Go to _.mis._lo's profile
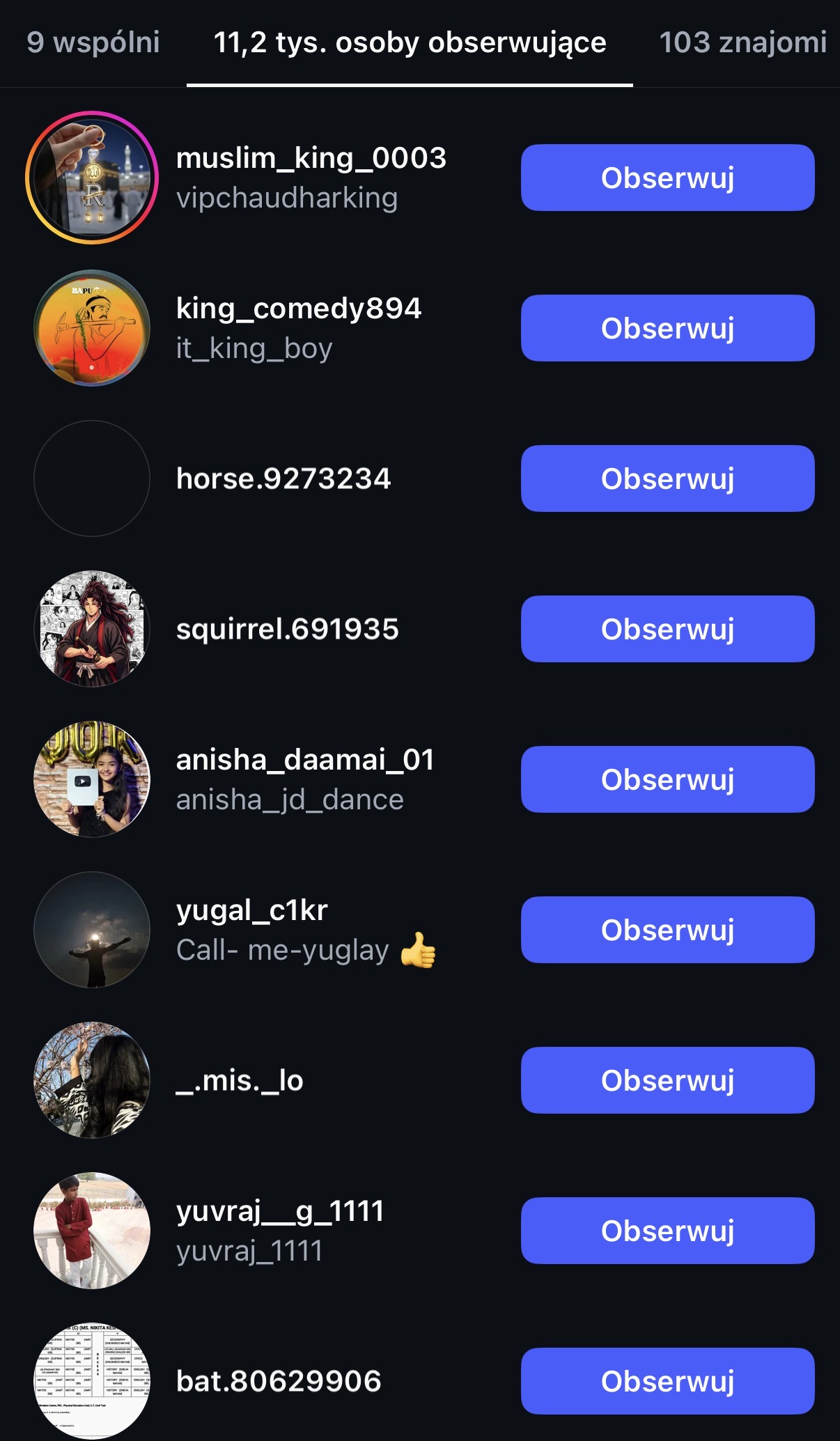This screenshot has height=1441, width=840. [240, 1080]
